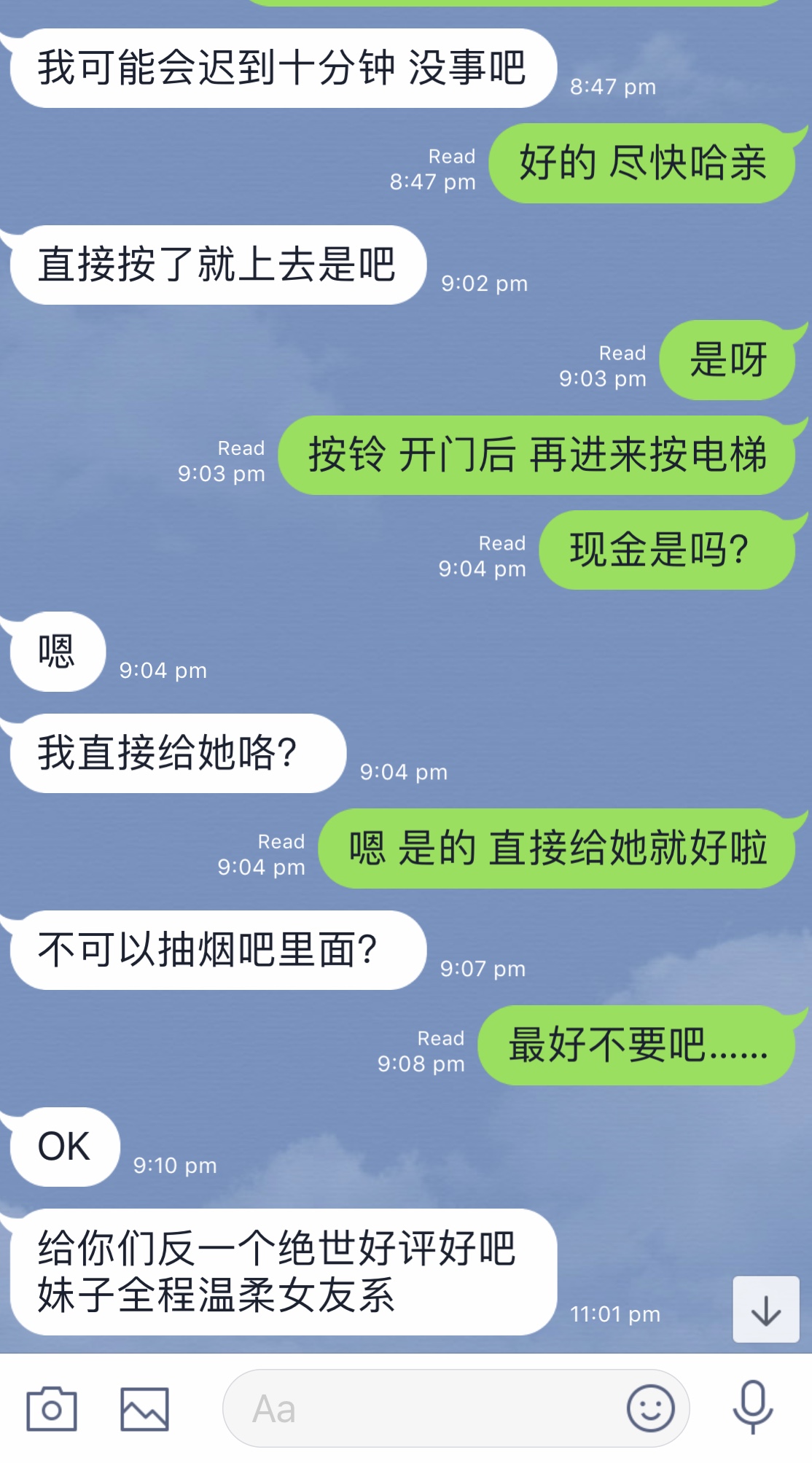Viewport: 812px width, 1463px height.
Task: Focus the message text input field
Action: pyautogui.click(x=423, y=1408)
